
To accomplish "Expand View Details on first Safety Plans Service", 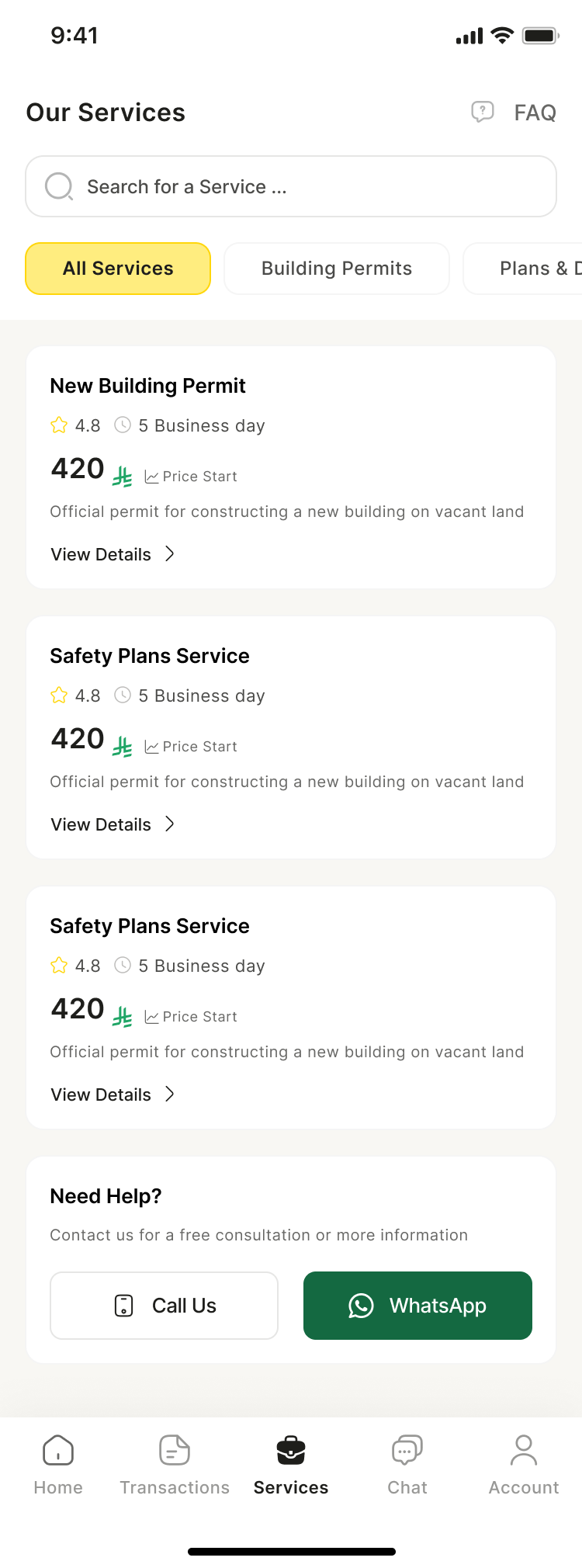I will coord(113,824).
